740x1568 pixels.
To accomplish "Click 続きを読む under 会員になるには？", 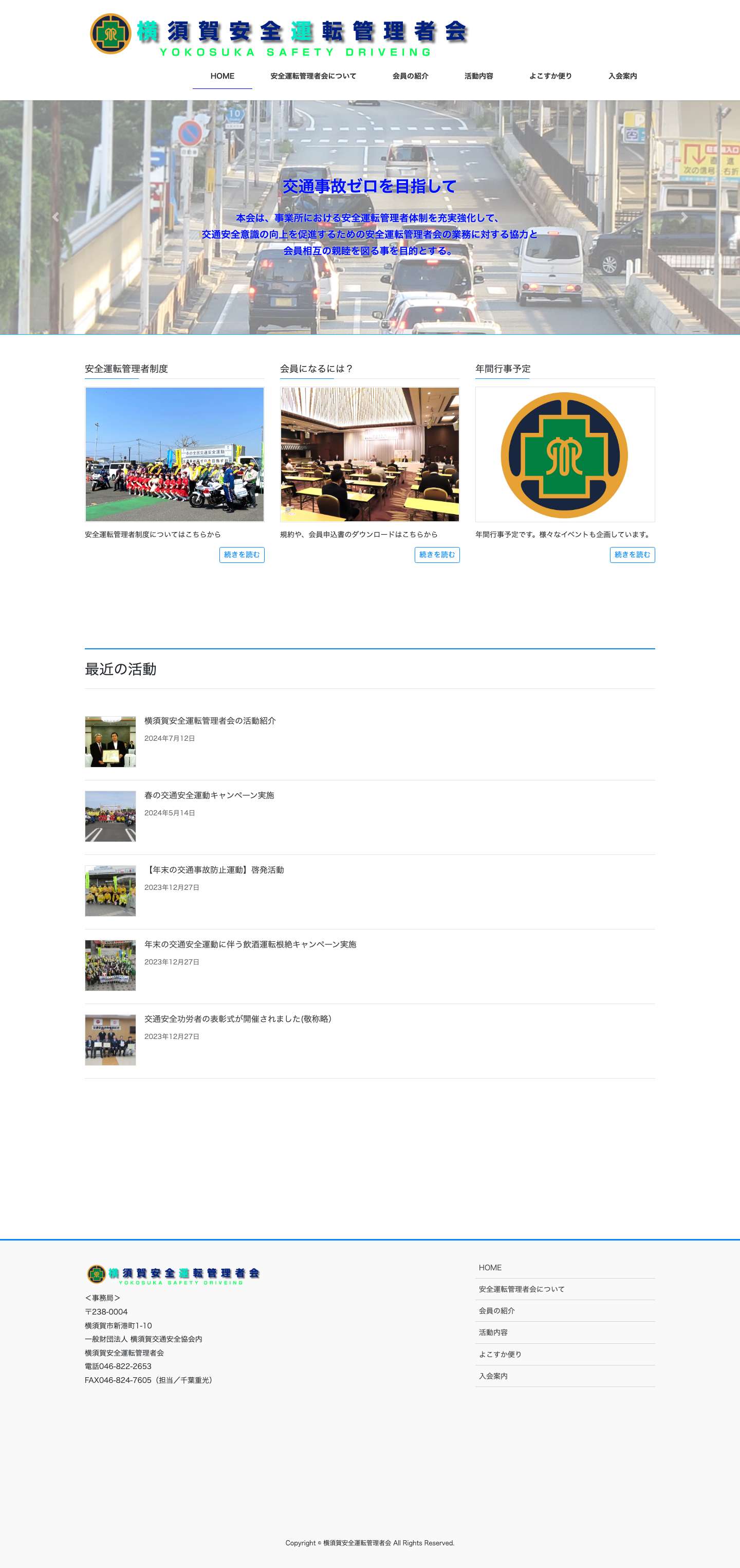I will point(437,555).
